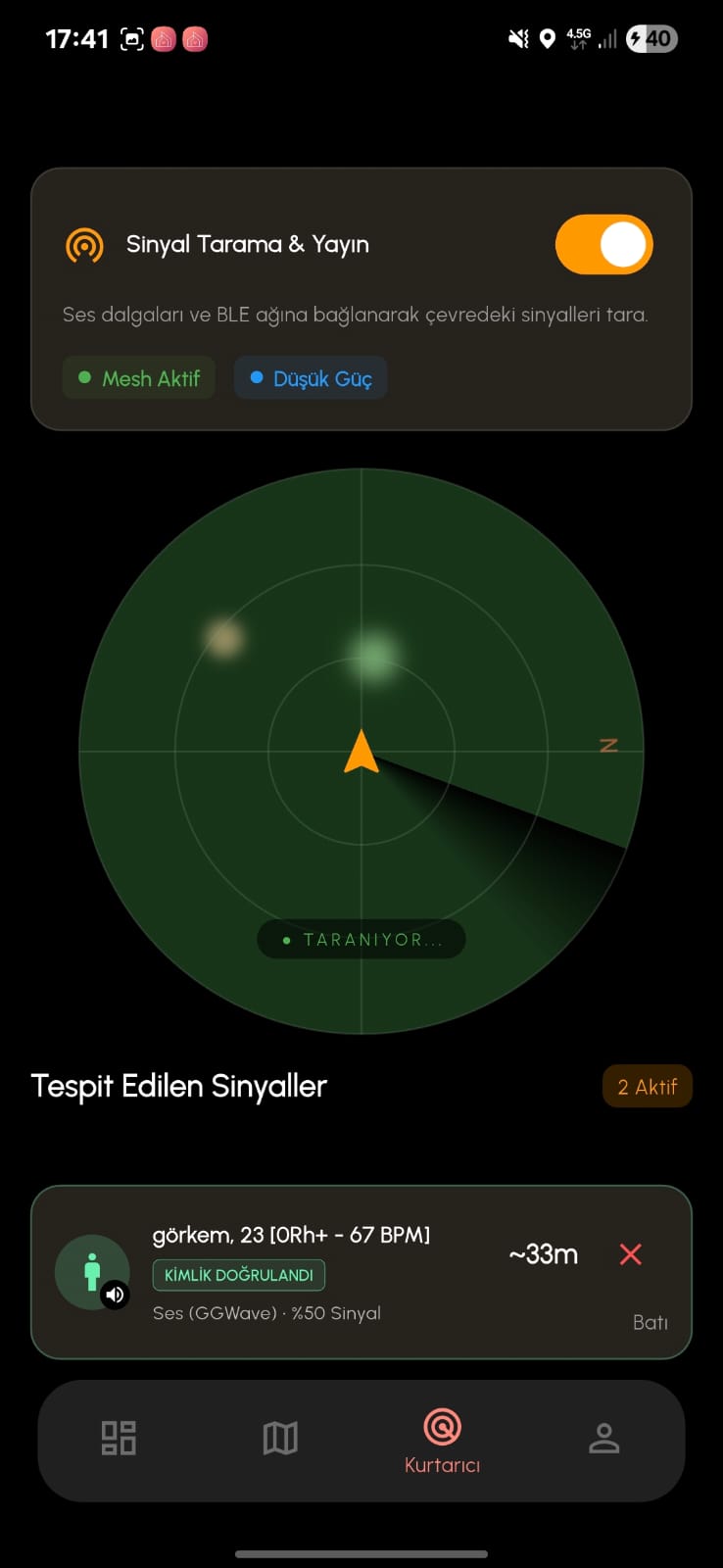Click the speaker icon on görkem's card
This screenshot has width=723, height=1568.
[x=115, y=1295]
